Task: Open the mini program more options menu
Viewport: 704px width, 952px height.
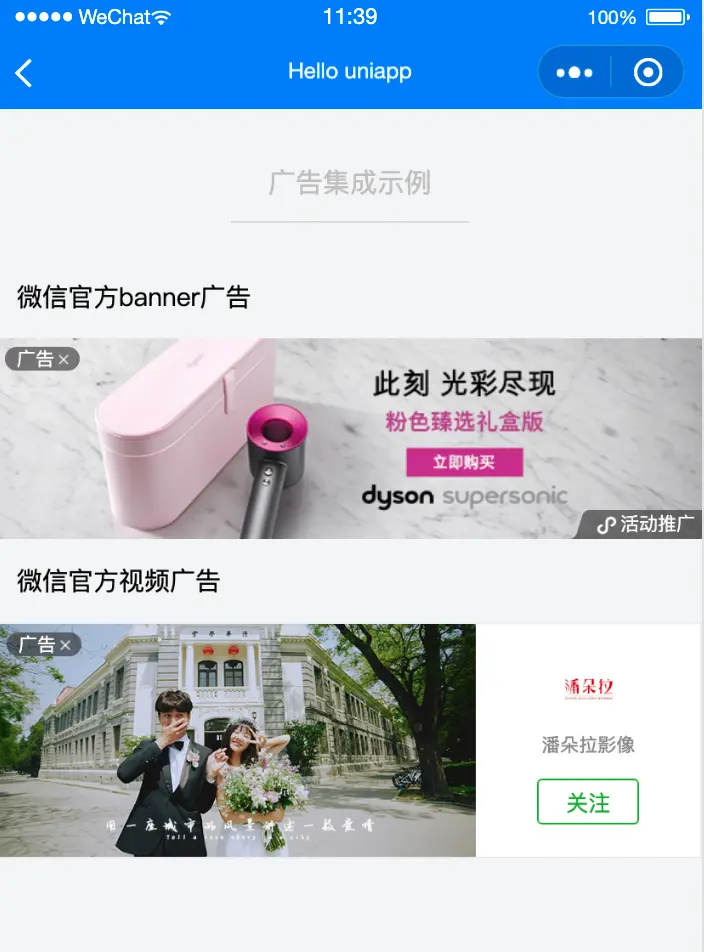Action: (574, 73)
